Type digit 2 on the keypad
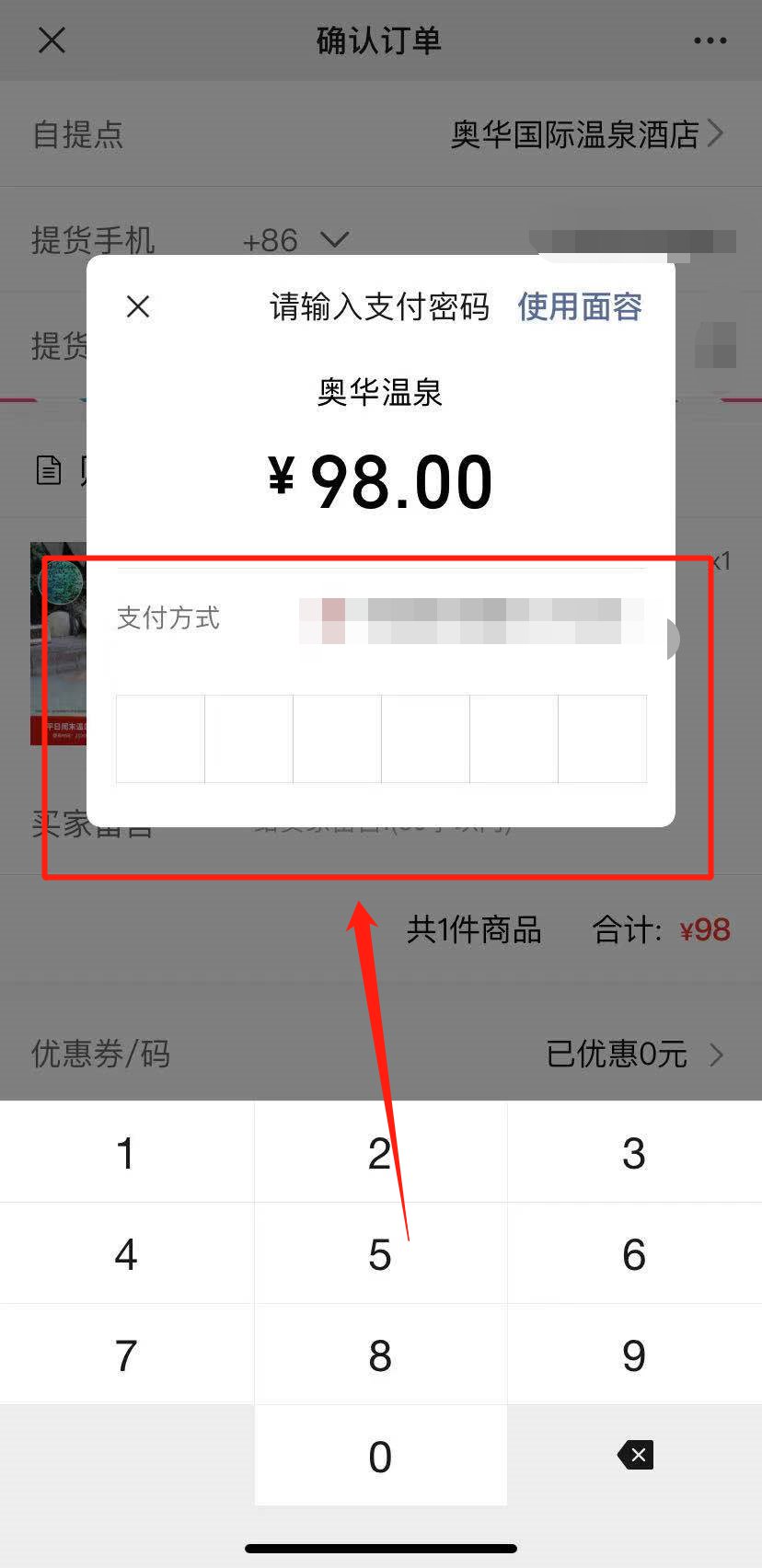This screenshot has width=762, height=1568. click(x=380, y=1153)
